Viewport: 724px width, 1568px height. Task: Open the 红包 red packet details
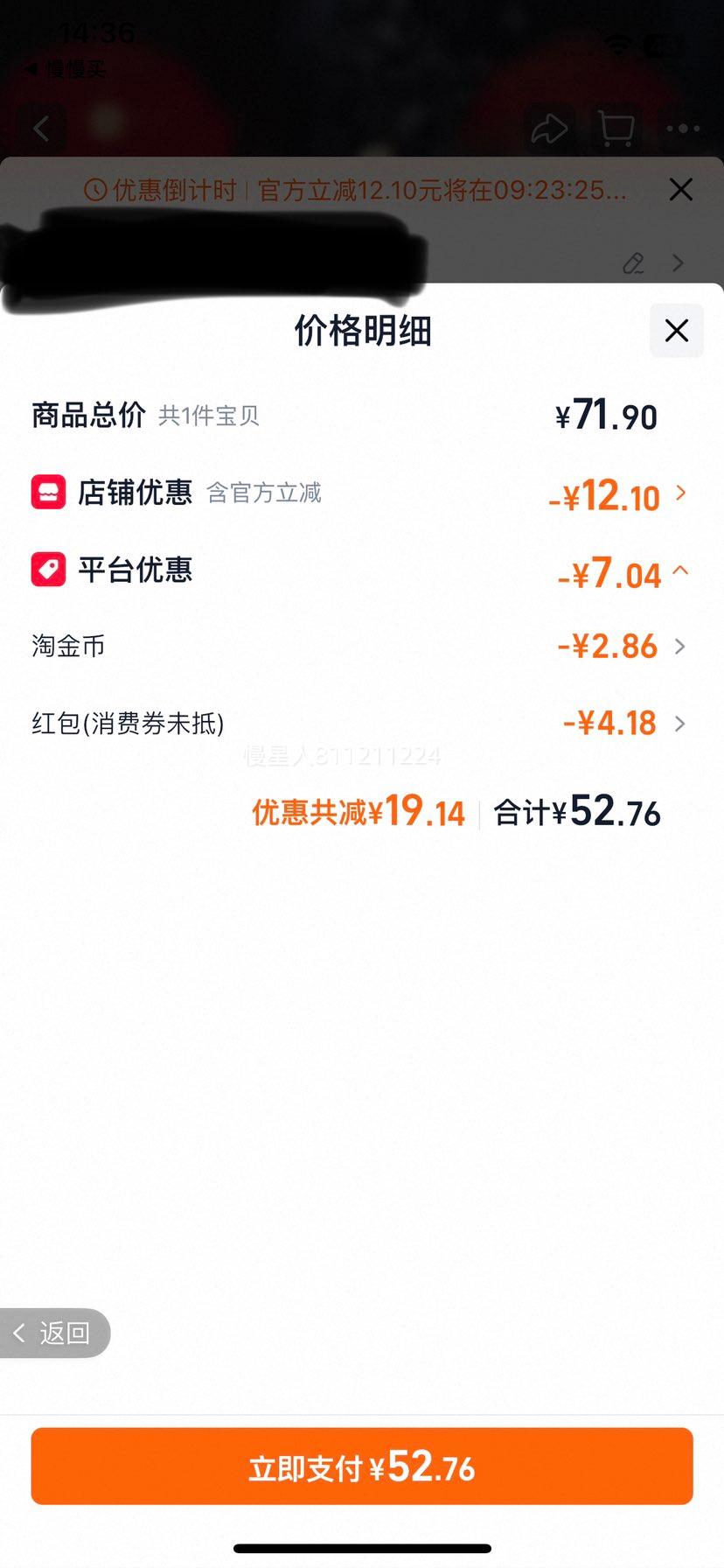[x=679, y=724]
